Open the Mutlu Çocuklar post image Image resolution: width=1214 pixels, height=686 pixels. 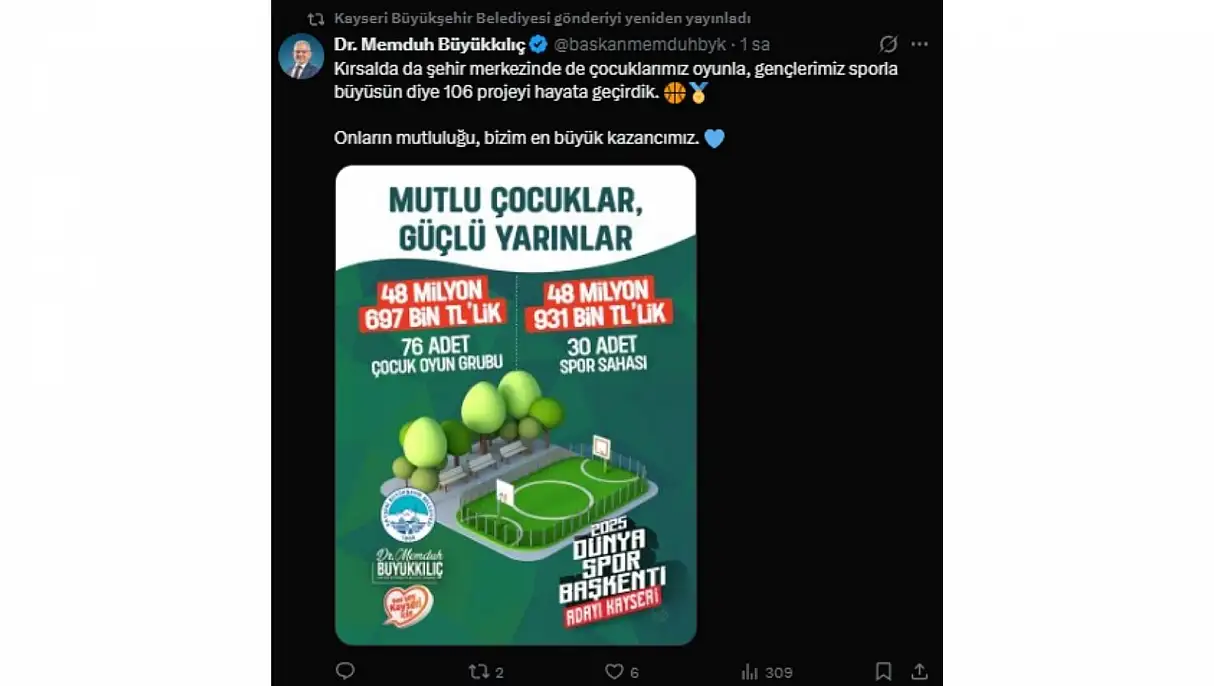click(x=515, y=405)
